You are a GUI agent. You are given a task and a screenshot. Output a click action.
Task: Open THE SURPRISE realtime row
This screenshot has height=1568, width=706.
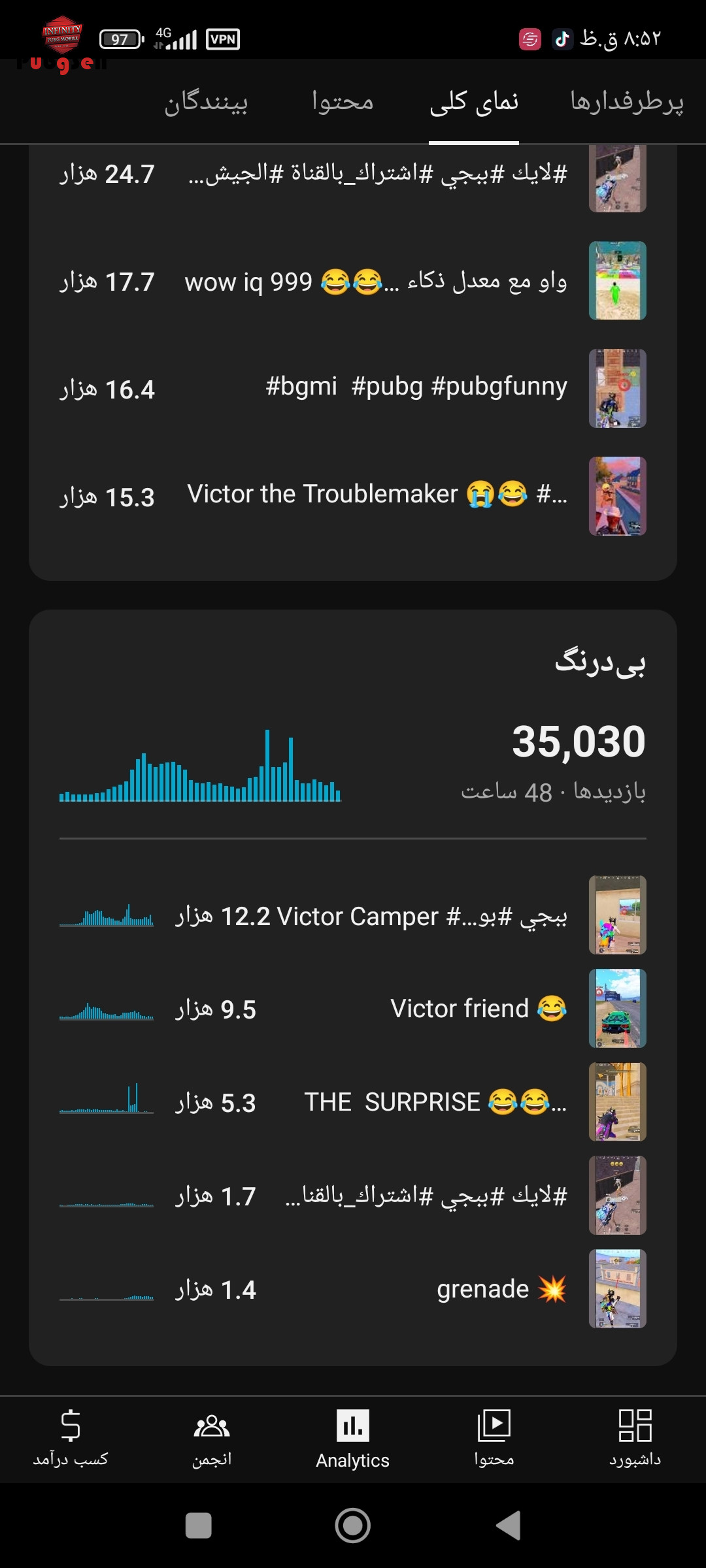click(353, 1102)
